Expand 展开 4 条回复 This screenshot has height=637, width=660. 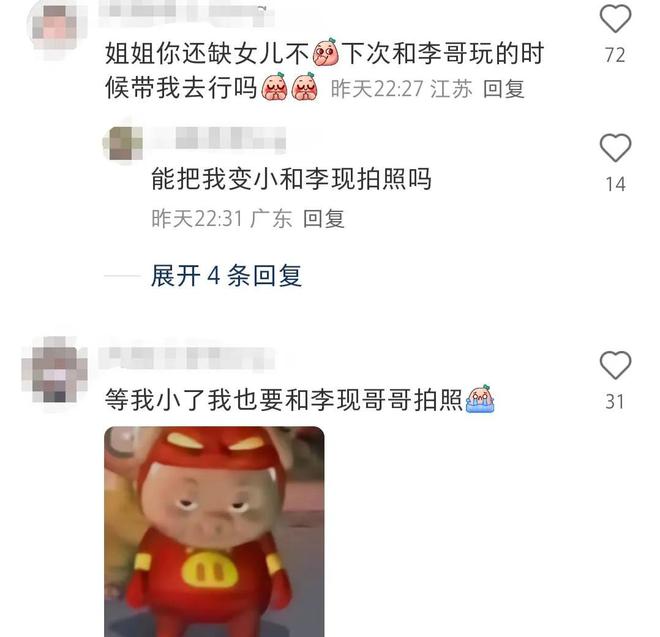226,276
